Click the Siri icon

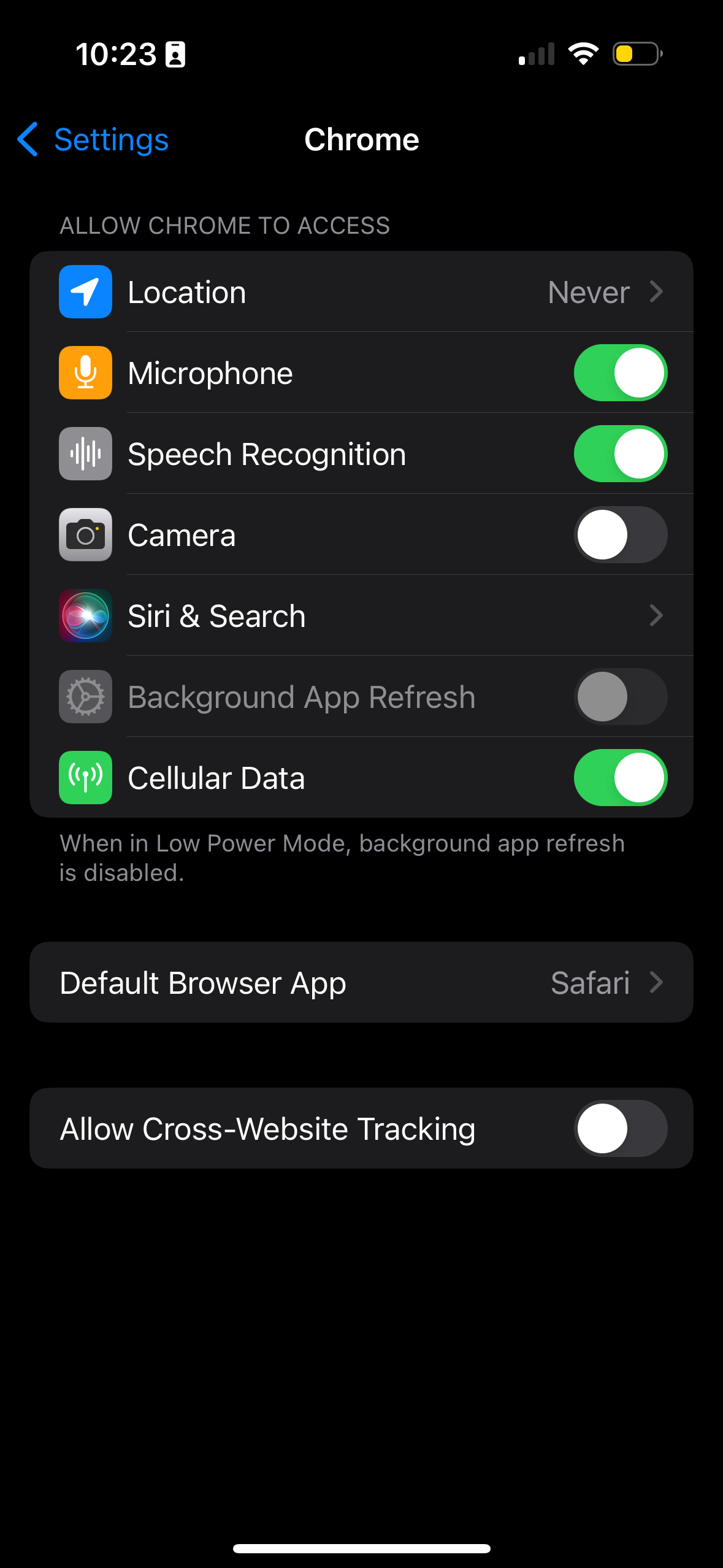click(85, 615)
